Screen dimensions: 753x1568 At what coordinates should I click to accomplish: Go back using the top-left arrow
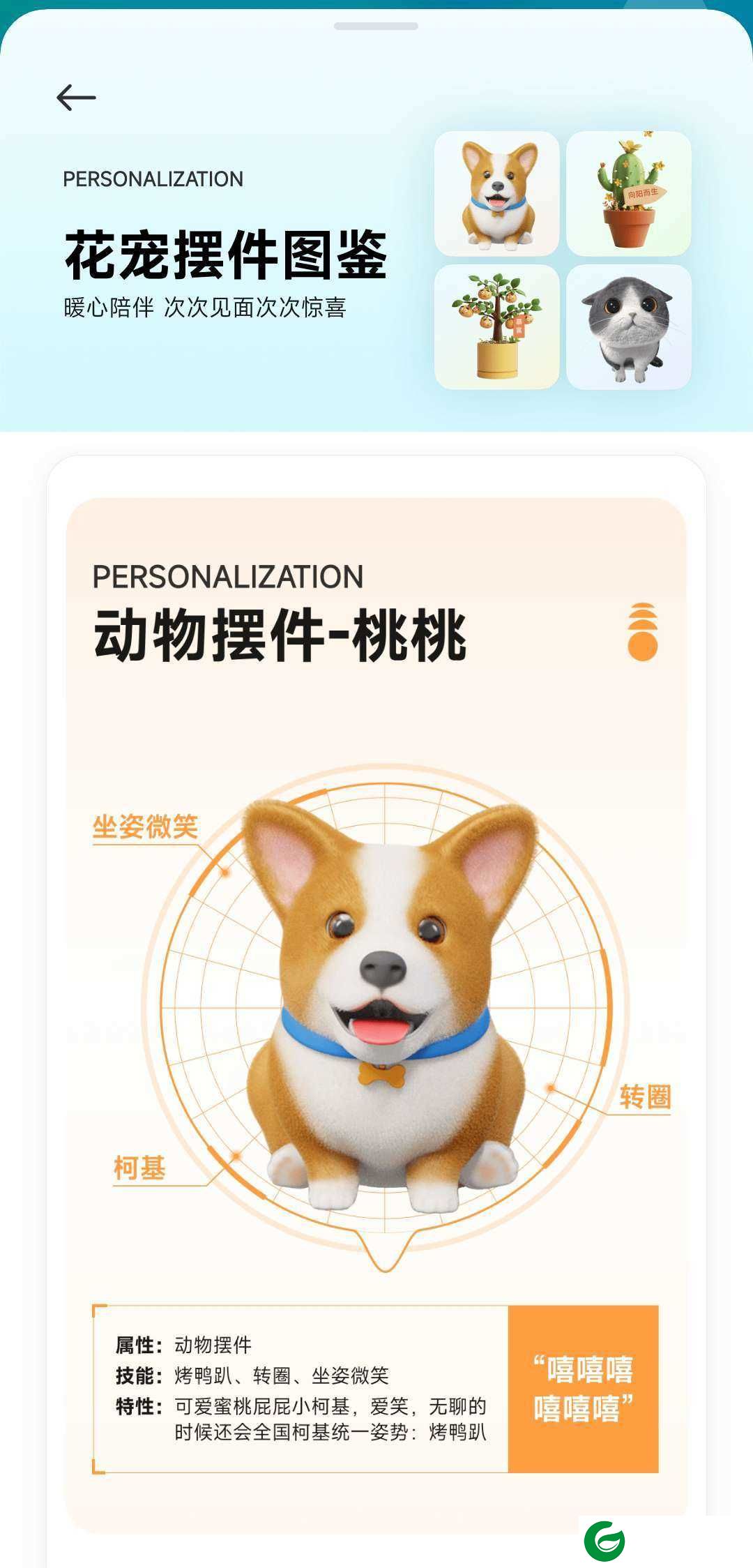[x=76, y=98]
